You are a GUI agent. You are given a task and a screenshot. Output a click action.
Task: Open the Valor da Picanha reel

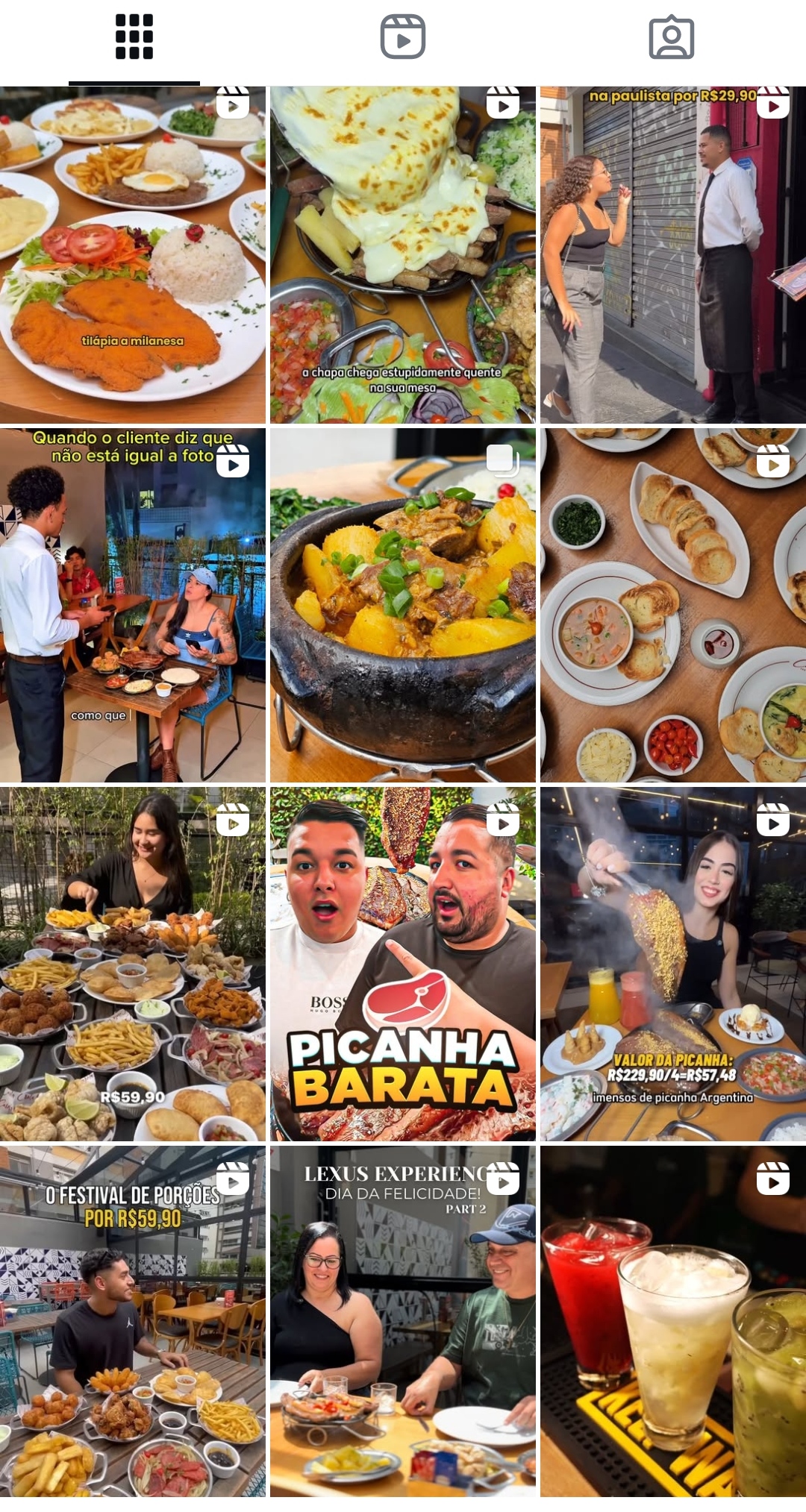click(673, 964)
